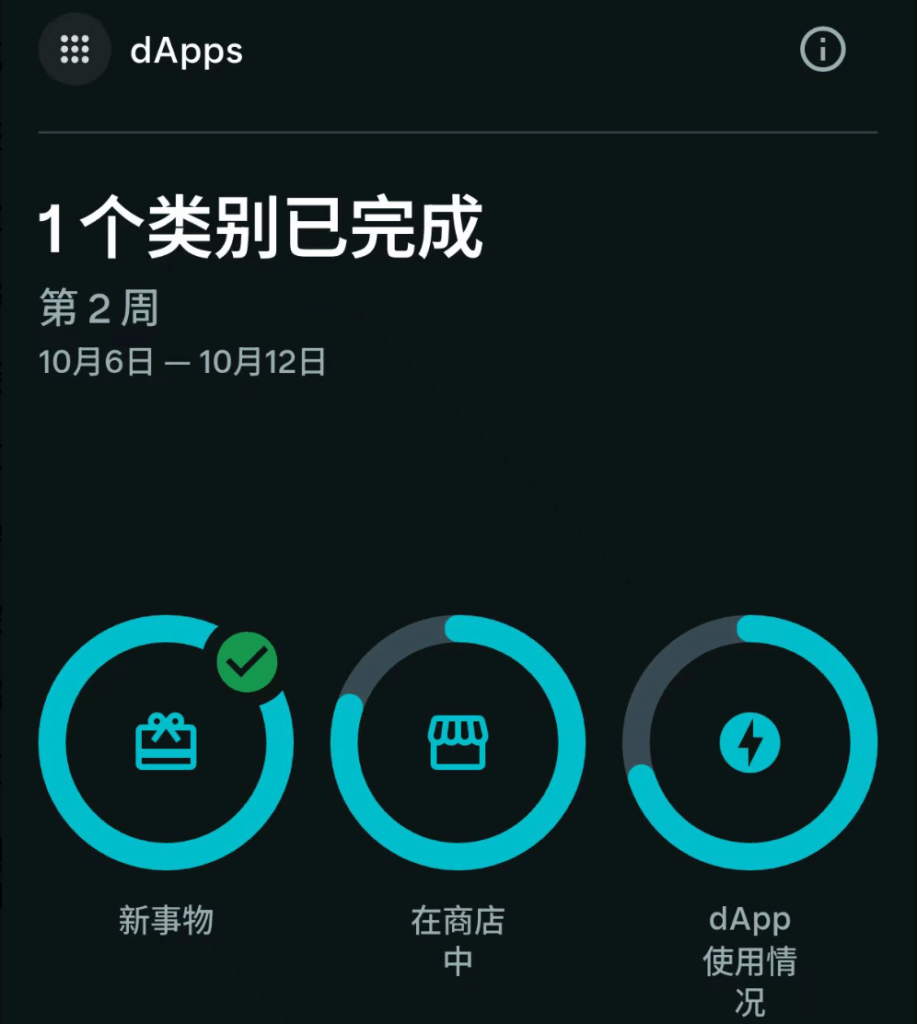Select the 在商店中 progress ring
This screenshot has width=917, height=1024.
[458, 743]
